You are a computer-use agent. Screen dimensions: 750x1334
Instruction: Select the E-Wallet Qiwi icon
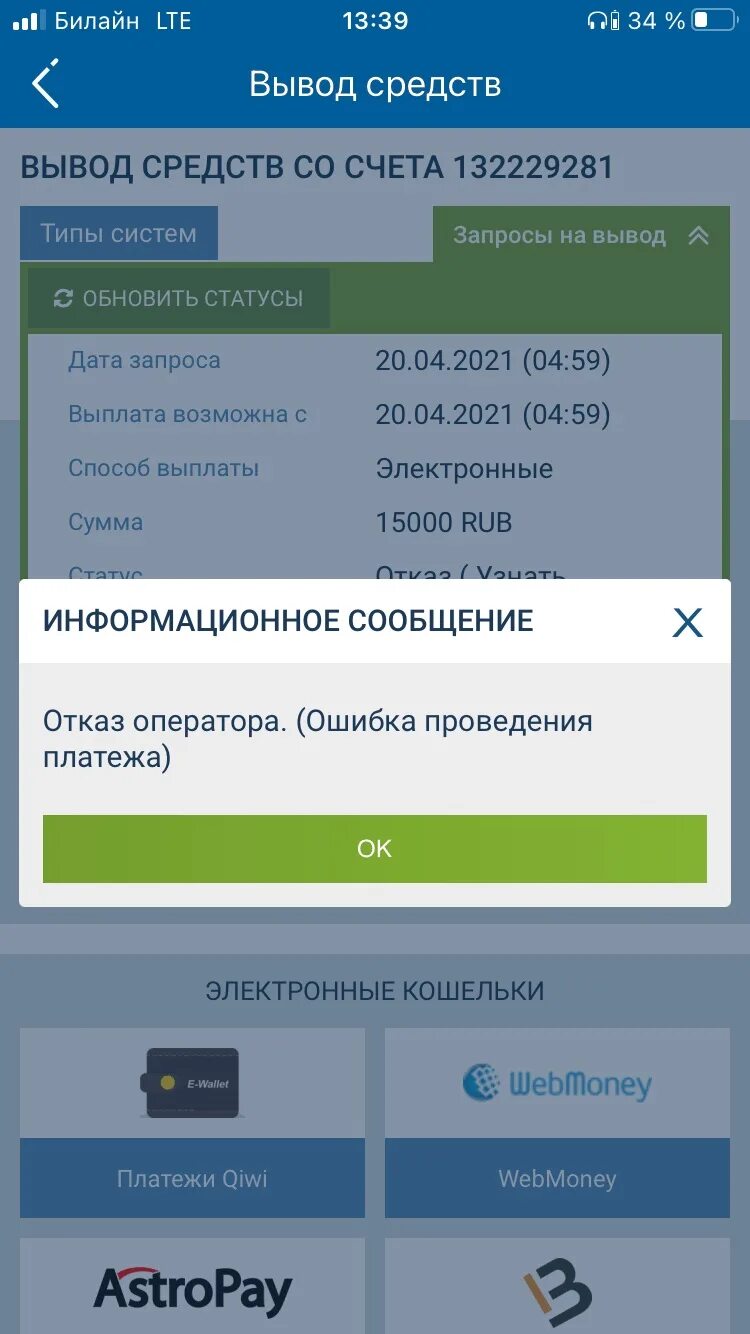point(192,1083)
